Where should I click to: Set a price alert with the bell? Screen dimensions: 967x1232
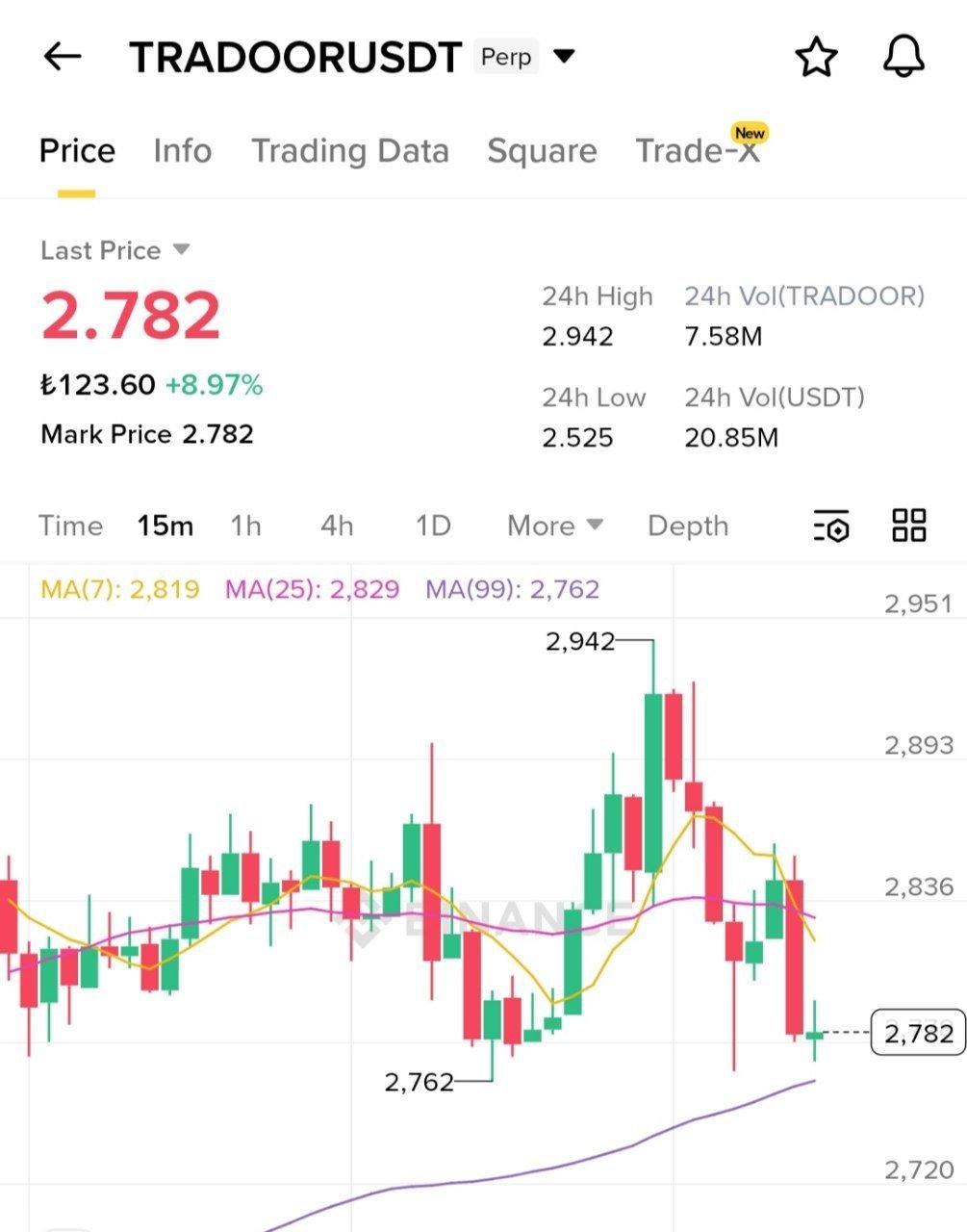[x=903, y=58]
